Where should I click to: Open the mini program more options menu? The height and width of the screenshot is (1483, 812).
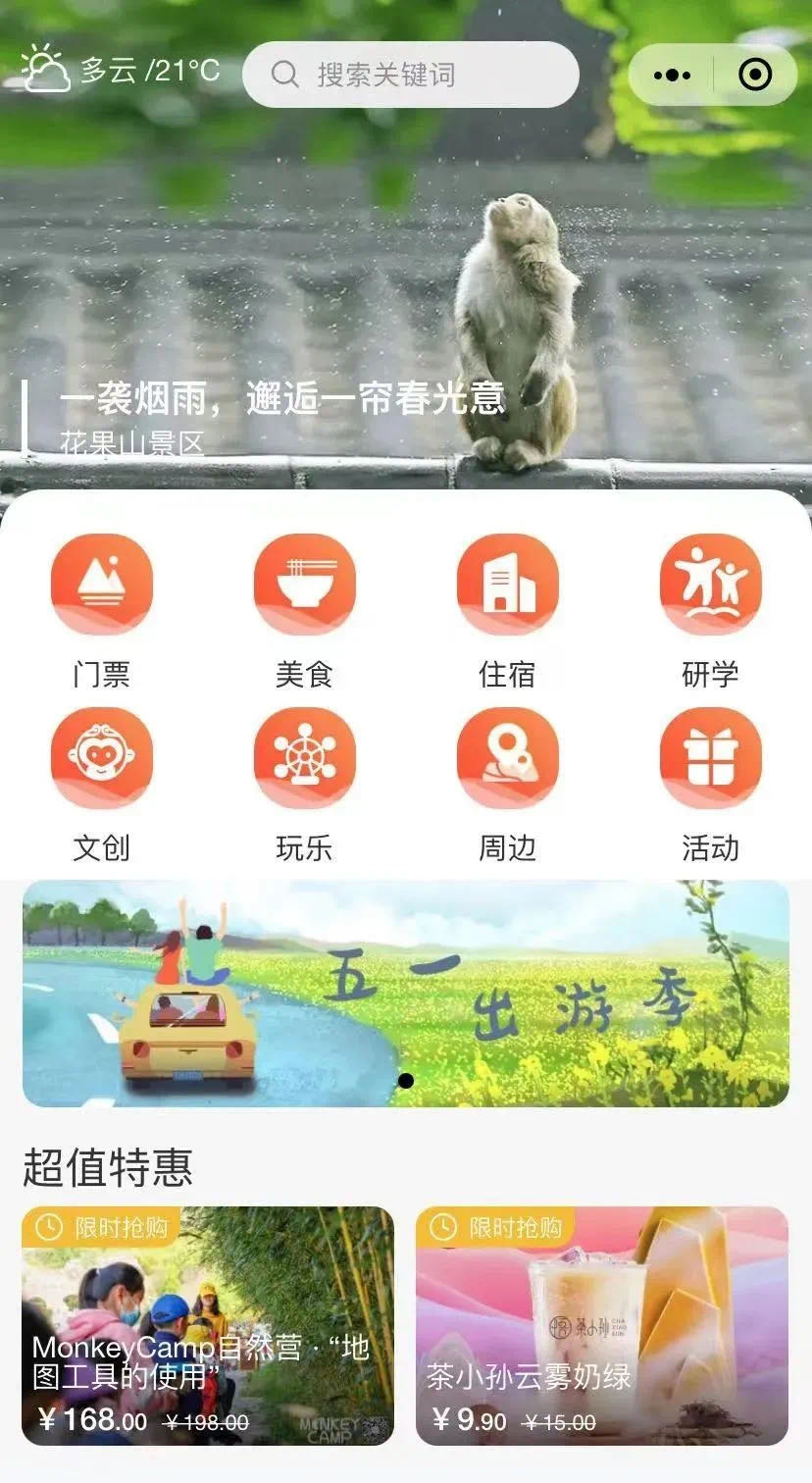point(672,75)
